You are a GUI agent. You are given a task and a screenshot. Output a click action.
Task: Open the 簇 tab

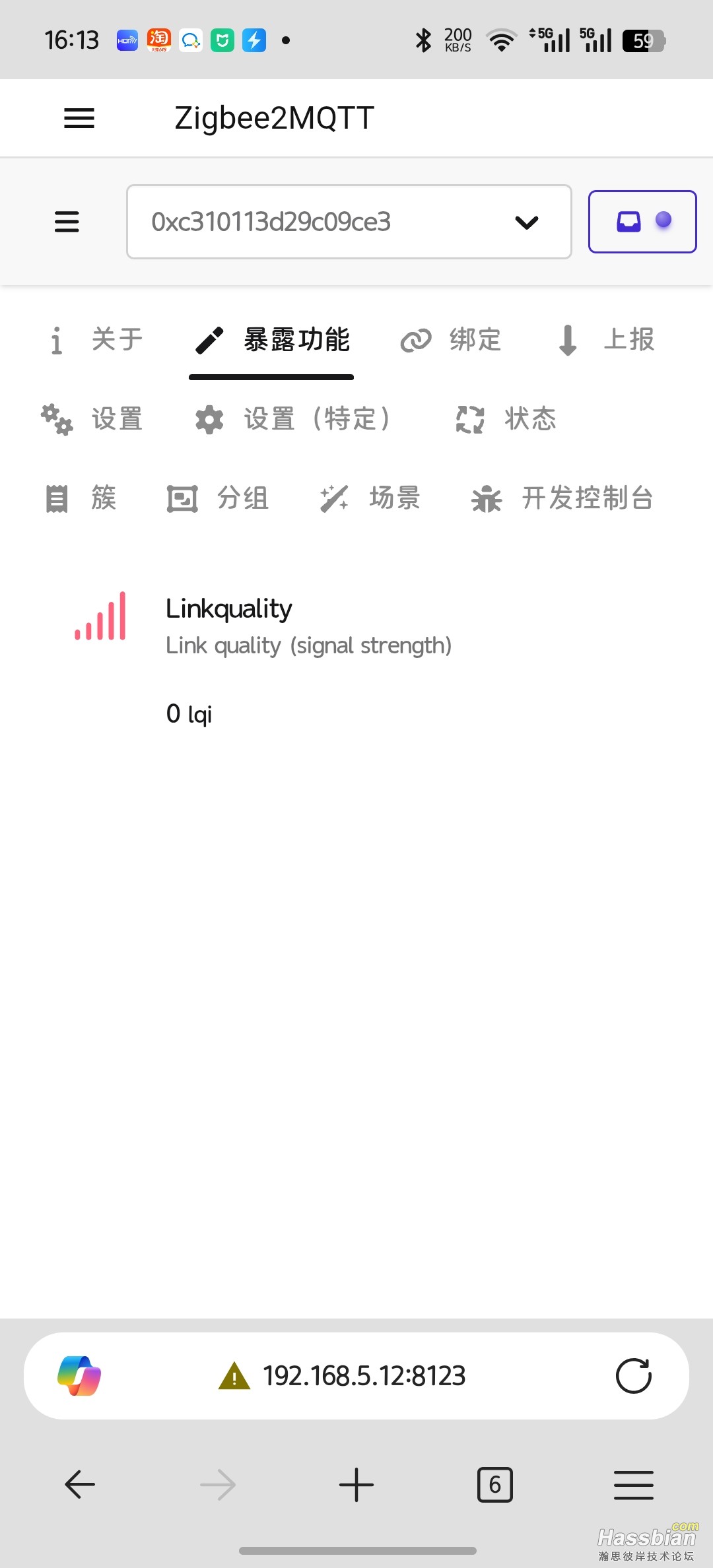[x=81, y=498]
